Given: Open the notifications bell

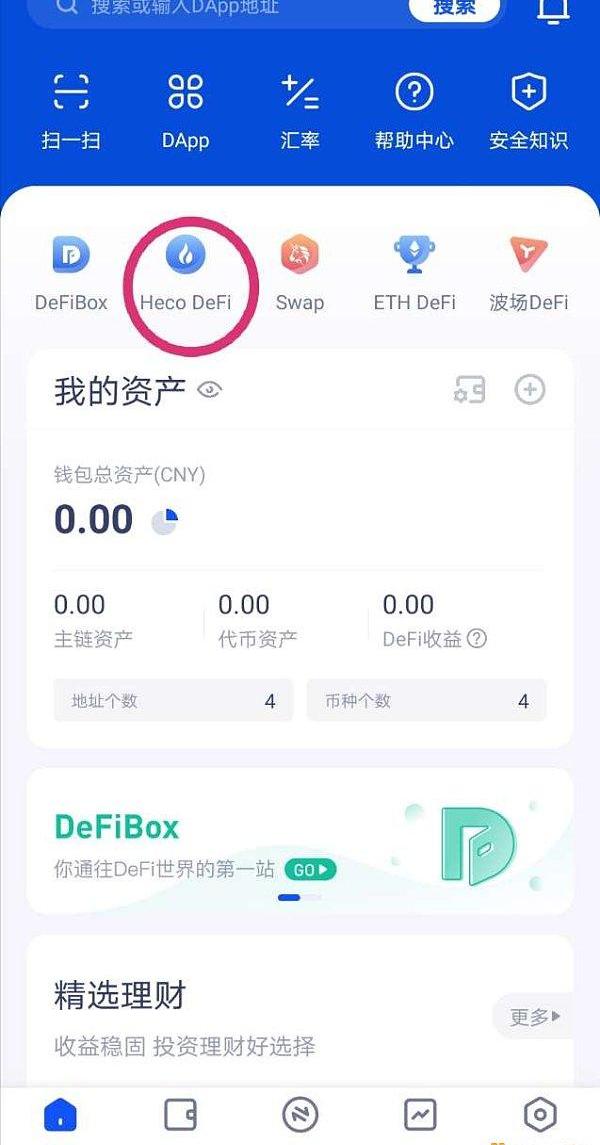Looking at the screenshot, I should coord(552,10).
